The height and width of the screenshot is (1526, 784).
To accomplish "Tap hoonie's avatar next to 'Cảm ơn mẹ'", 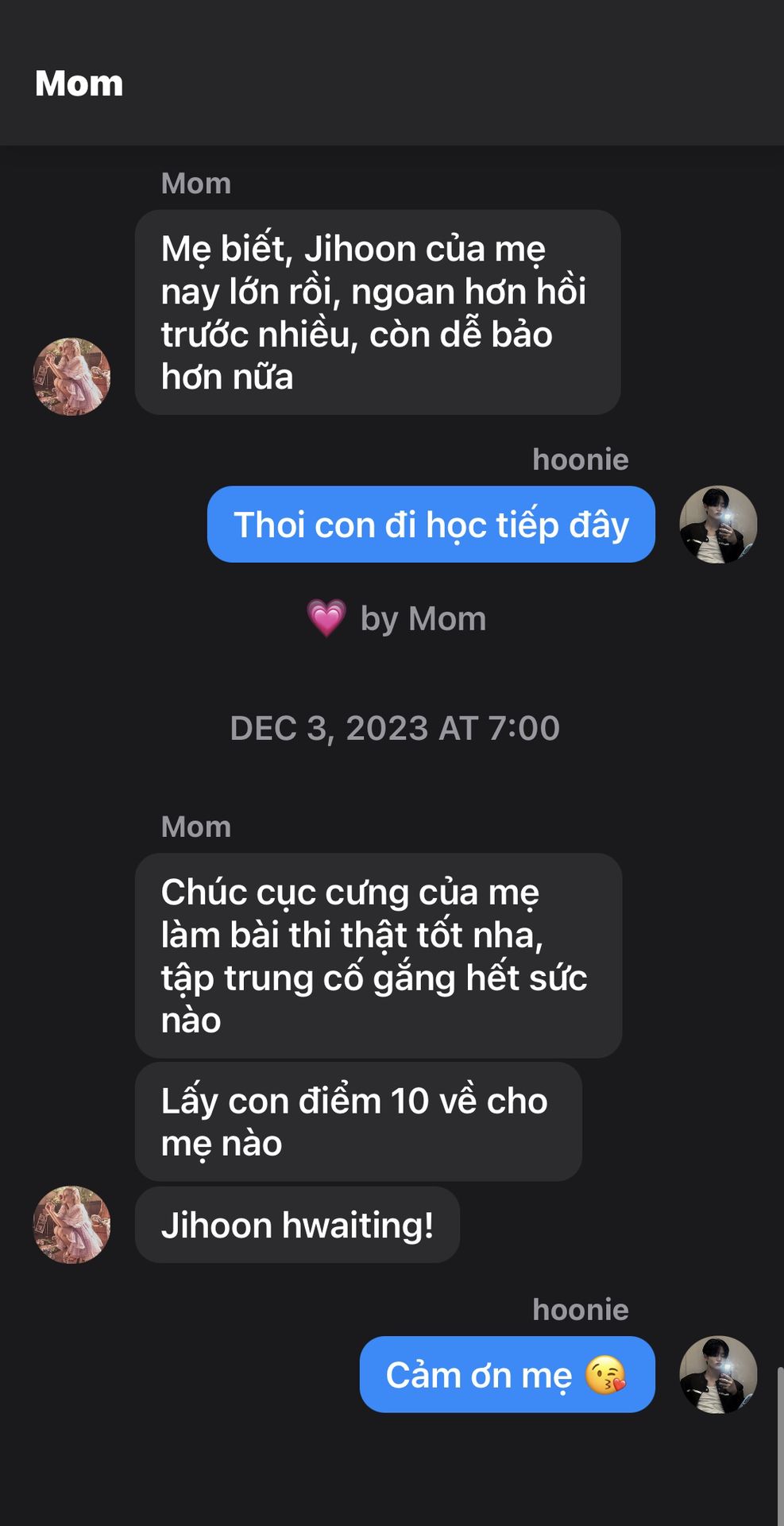I will 718,1374.
